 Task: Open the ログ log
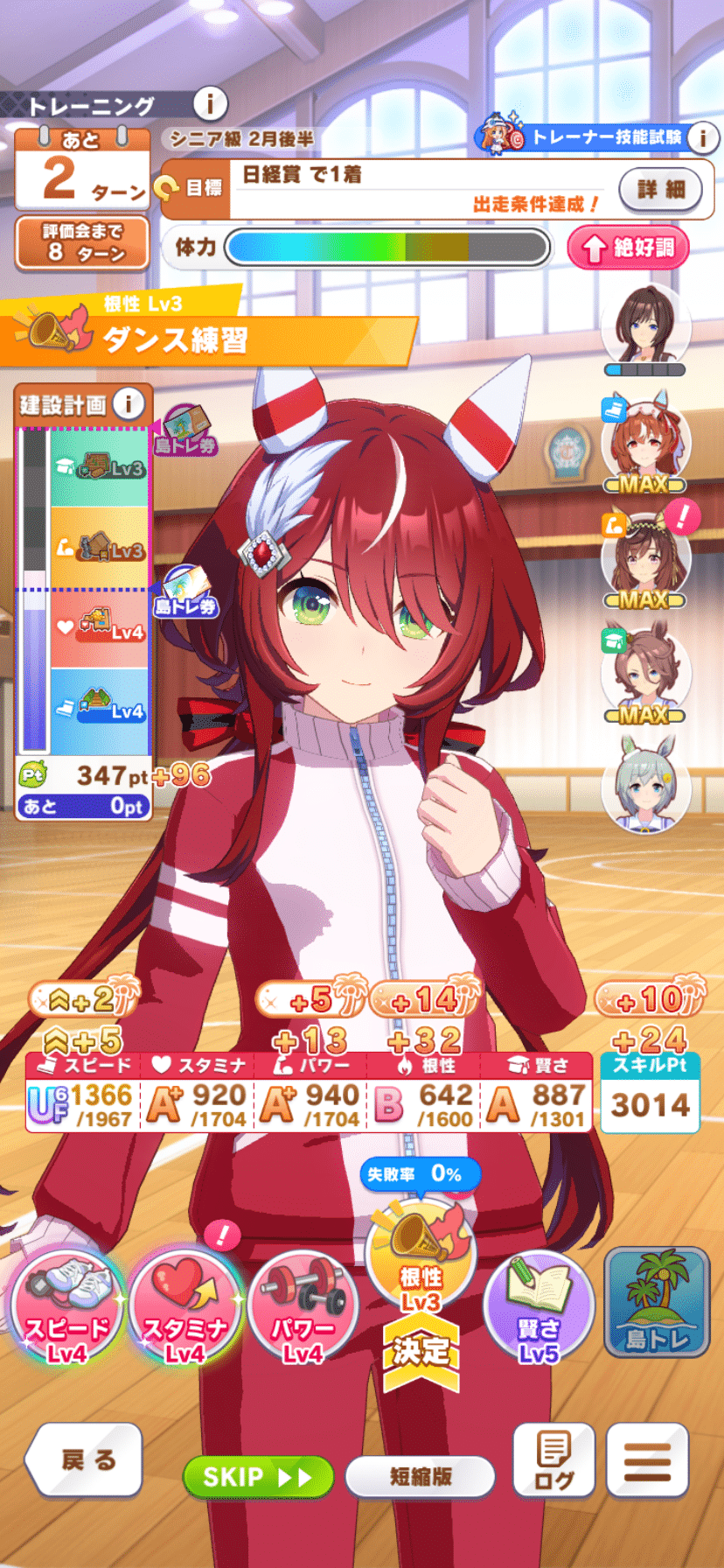coord(553,1459)
